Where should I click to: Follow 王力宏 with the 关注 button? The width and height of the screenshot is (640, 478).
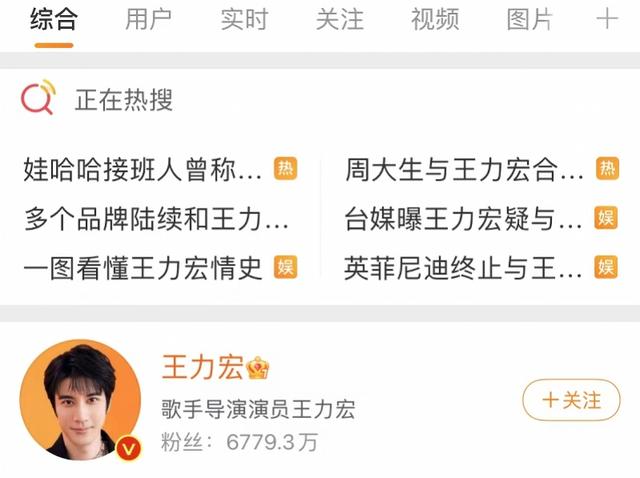[x=571, y=400]
